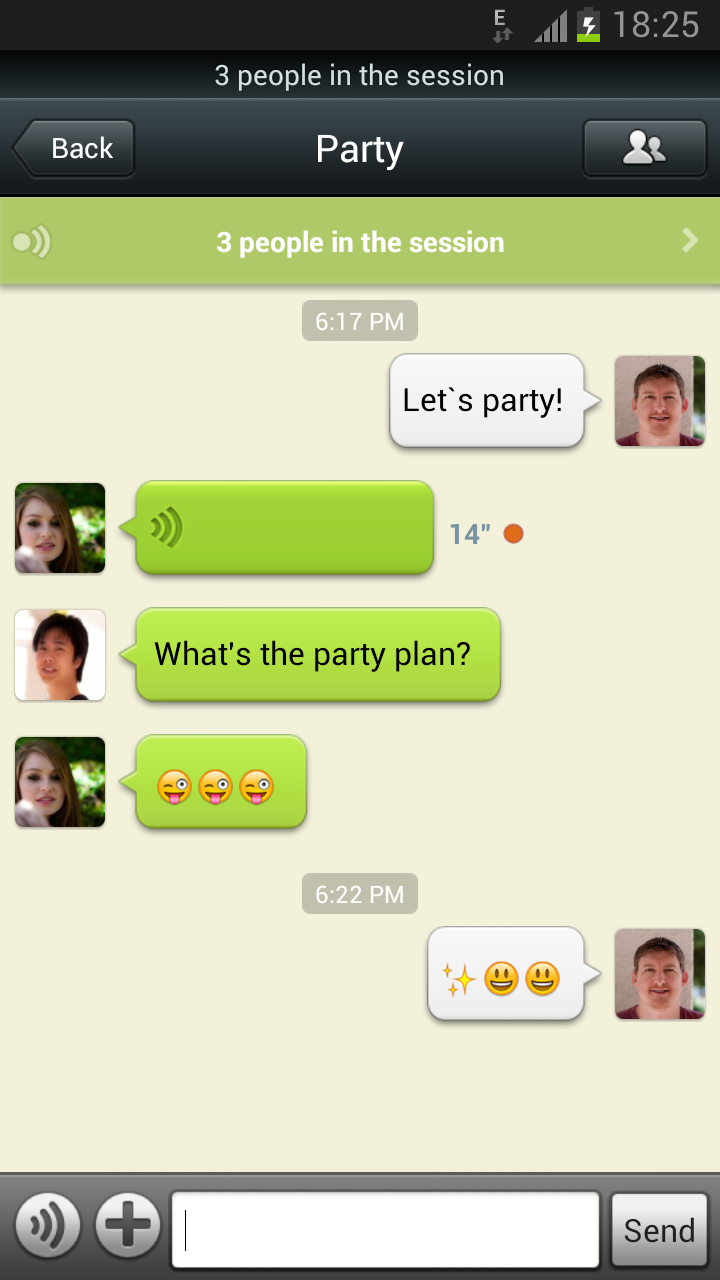Open avatar next to tongue-out emoji message
This screenshot has width=720, height=1280.
click(x=60, y=782)
